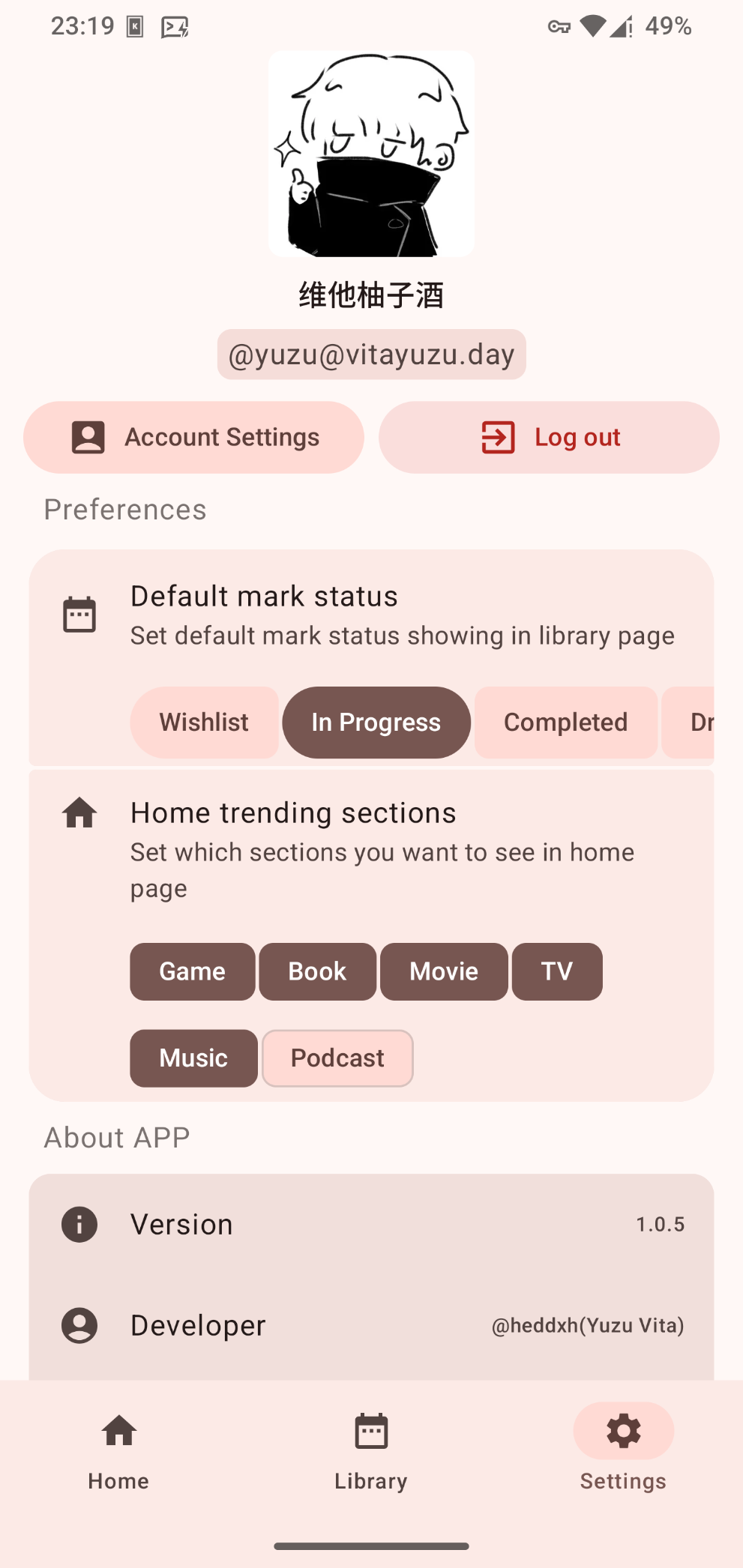Enable the Podcast trending section

[x=337, y=1058]
